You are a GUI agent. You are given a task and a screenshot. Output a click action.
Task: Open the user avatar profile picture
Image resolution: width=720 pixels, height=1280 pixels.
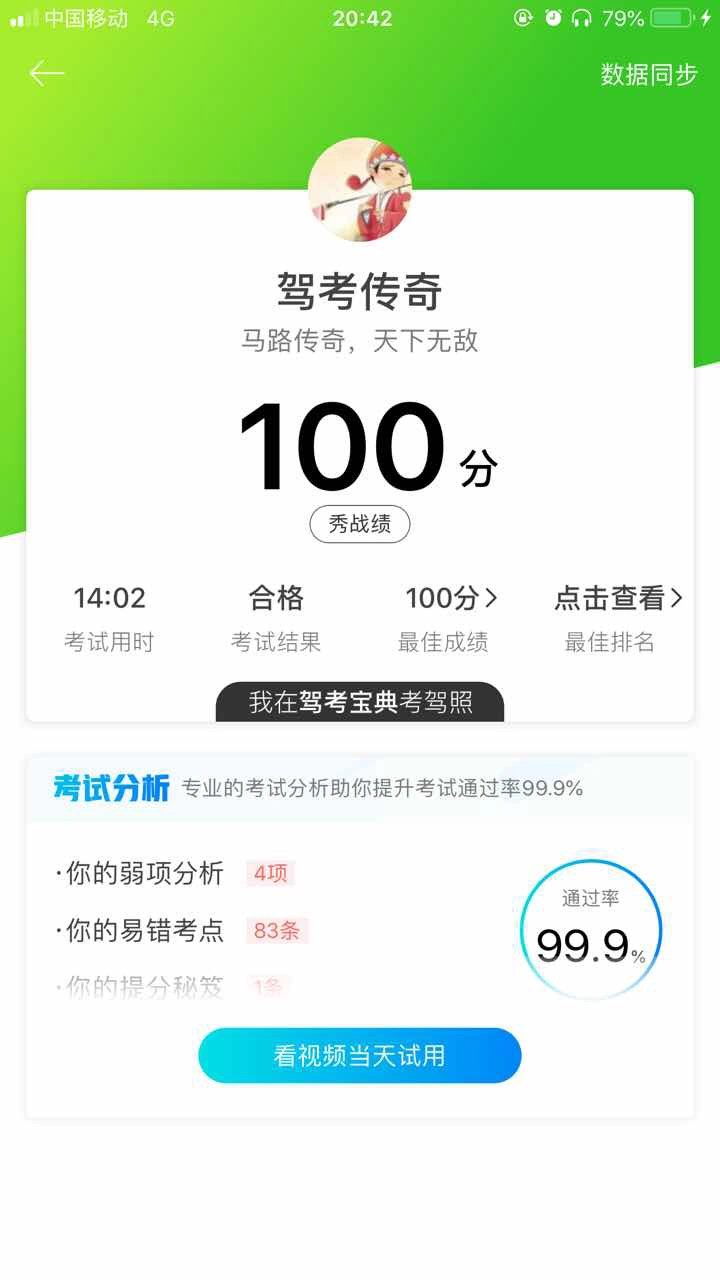[359, 190]
